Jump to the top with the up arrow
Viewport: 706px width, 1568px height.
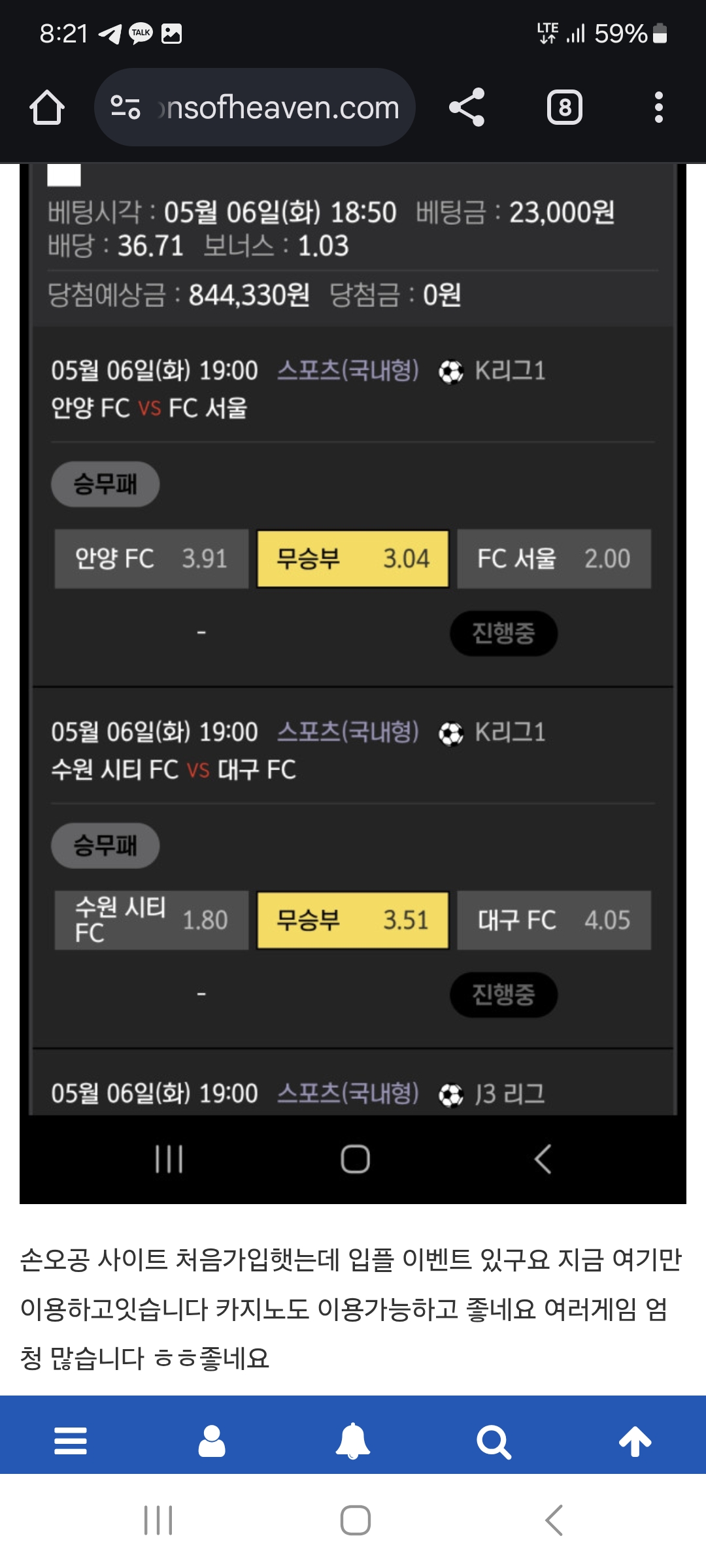pos(635,1441)
